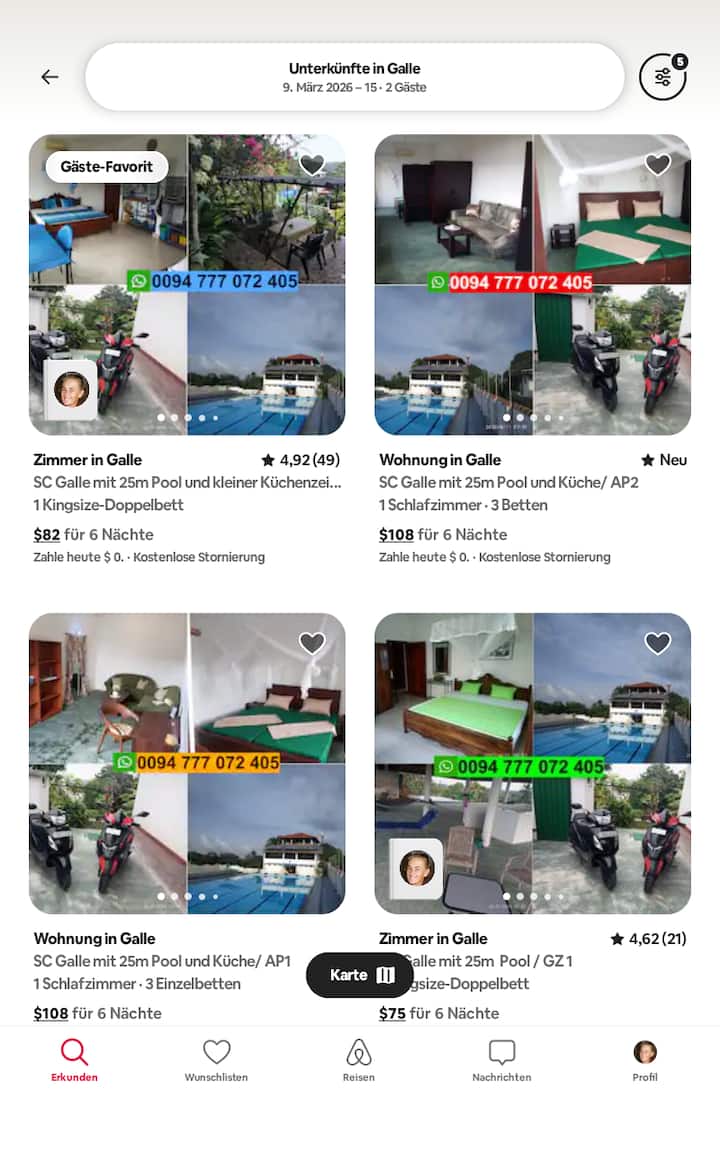Switch to the Nachrichten tab
This screenshot has height=1152, width=720.
click(x=501, y=1060)
